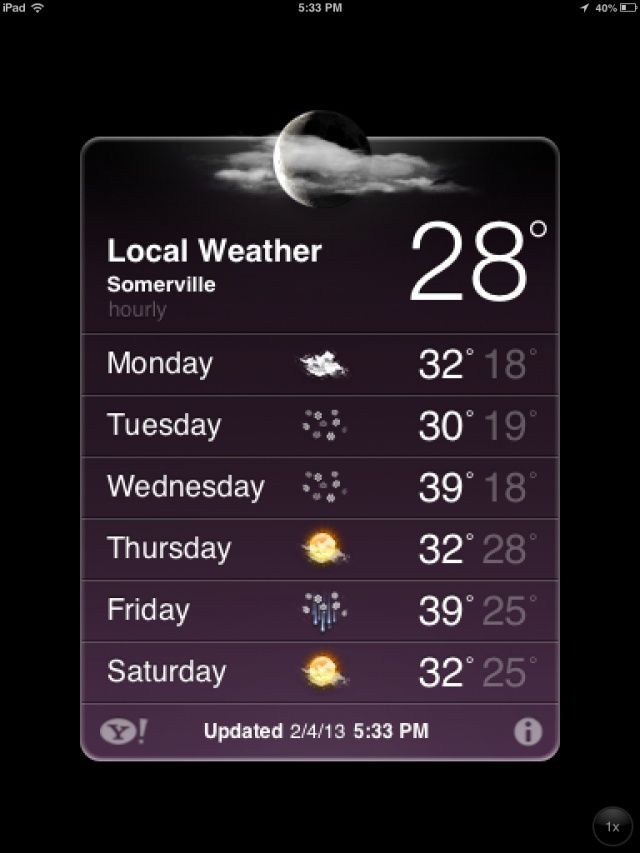Open the Yahoo weather page
640x853 pixels.
[123, 732]
